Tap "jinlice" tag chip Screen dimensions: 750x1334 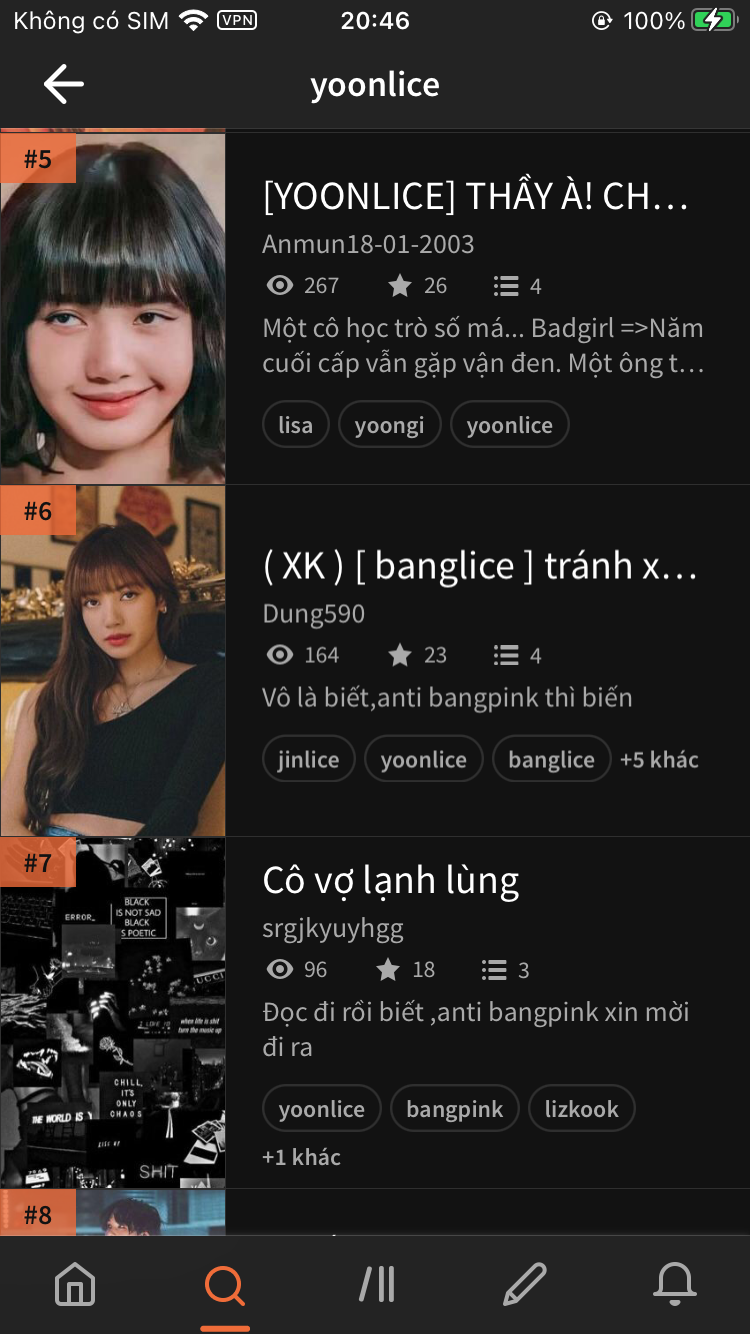coord(308,760)
